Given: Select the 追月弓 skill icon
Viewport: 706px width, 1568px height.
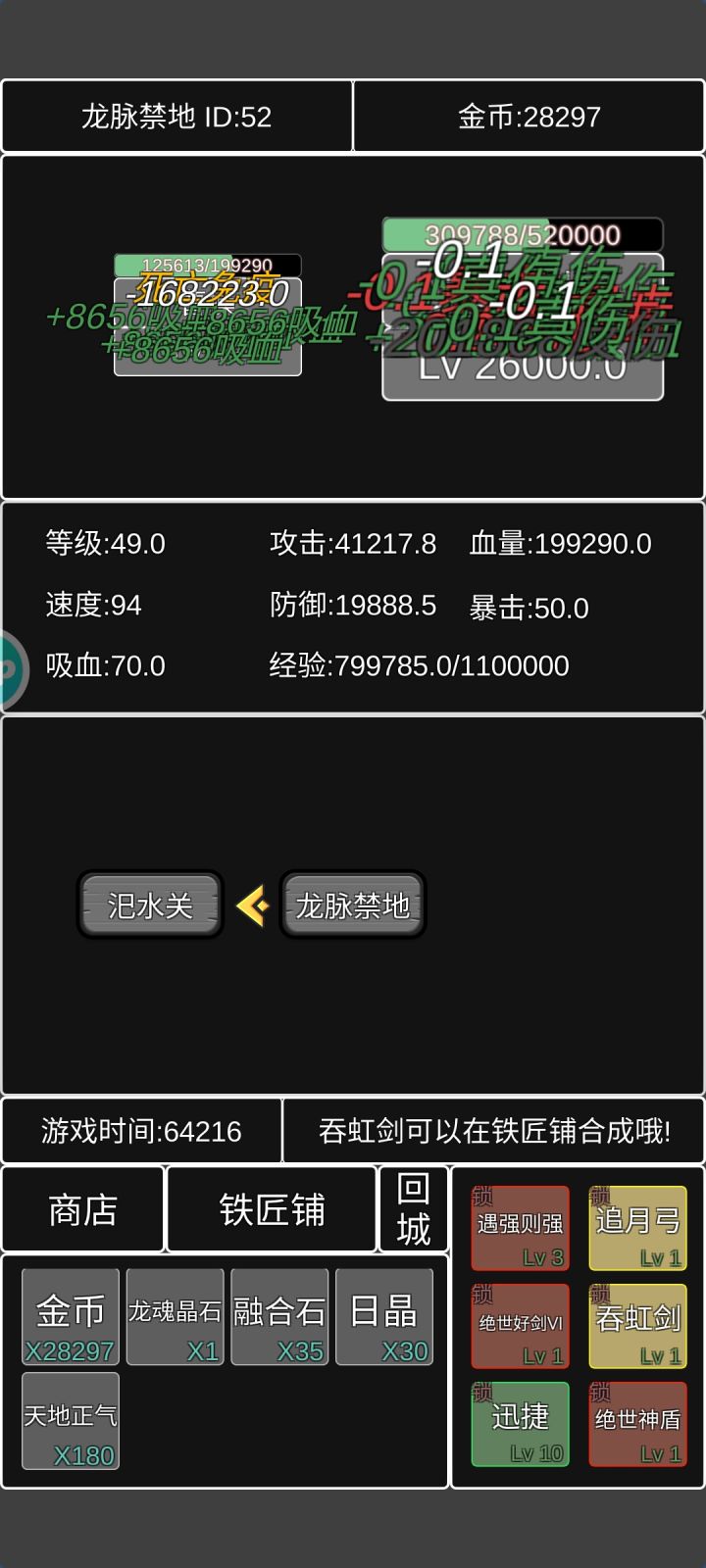Looking at the screenshot, I should pos(637,1228).
